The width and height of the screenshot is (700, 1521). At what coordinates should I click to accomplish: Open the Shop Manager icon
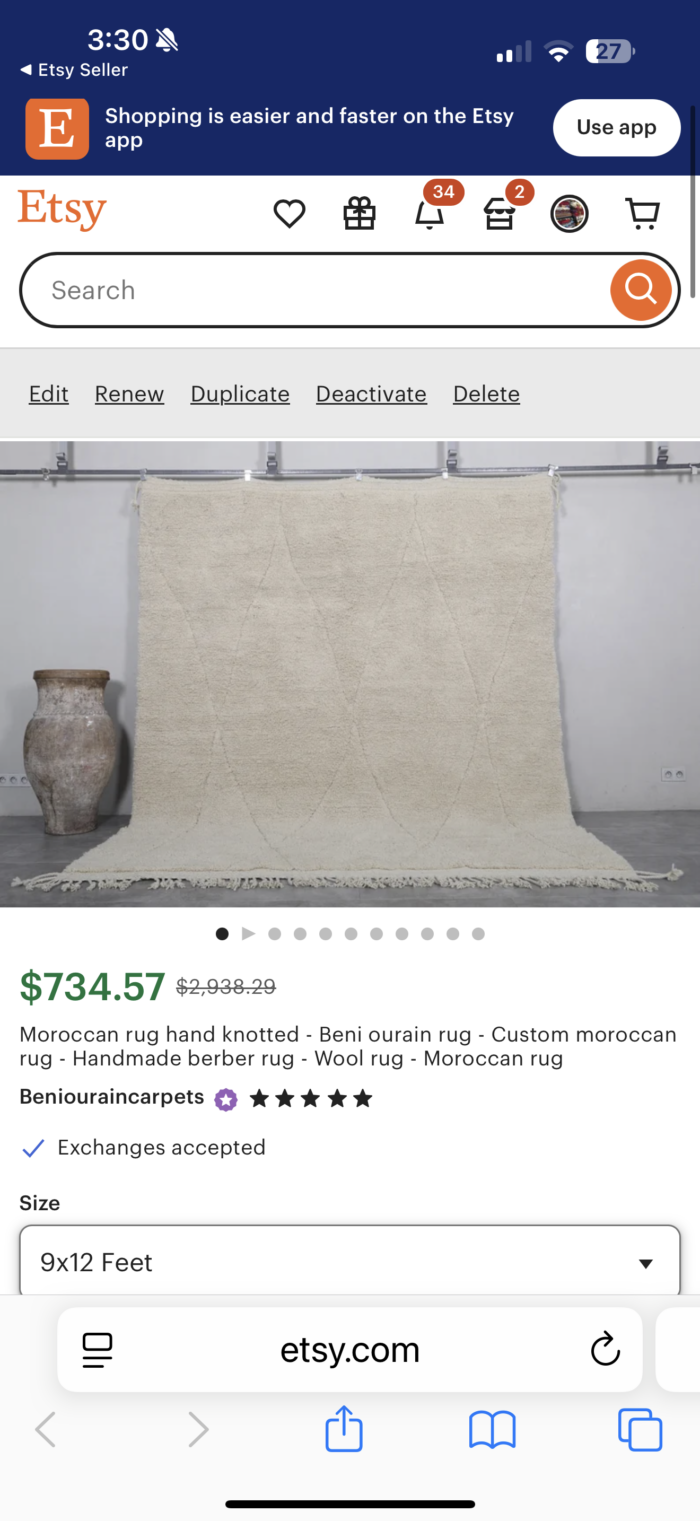(x=499, y=214)
